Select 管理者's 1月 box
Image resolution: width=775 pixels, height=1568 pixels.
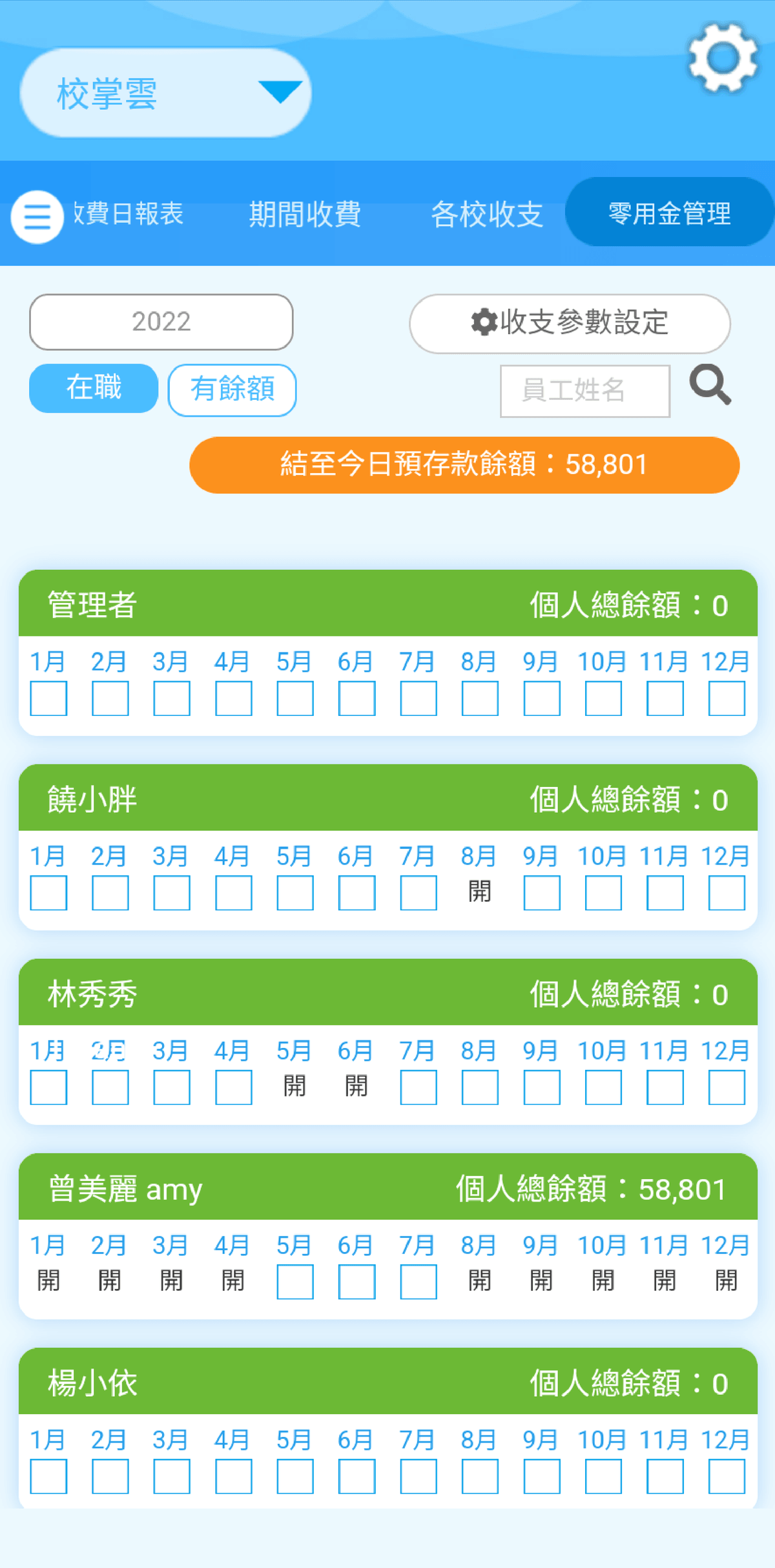click(48, 698)
